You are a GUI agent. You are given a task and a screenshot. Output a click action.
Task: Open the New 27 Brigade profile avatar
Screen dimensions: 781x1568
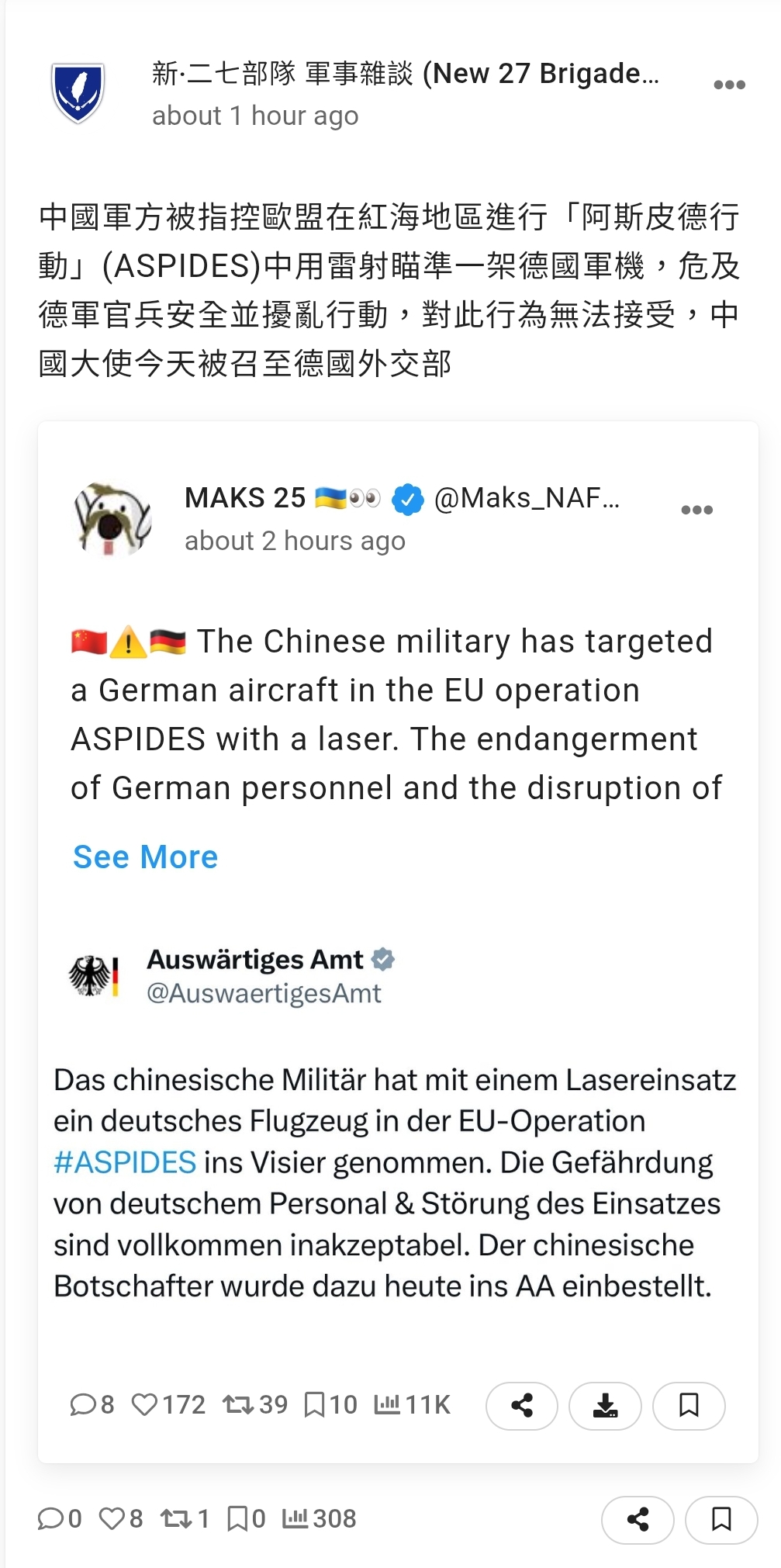[x=78, y=93]
